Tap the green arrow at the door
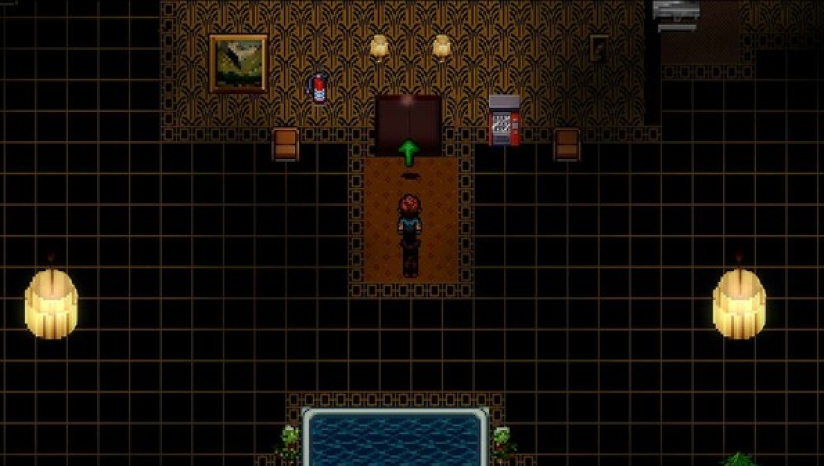 408,153
